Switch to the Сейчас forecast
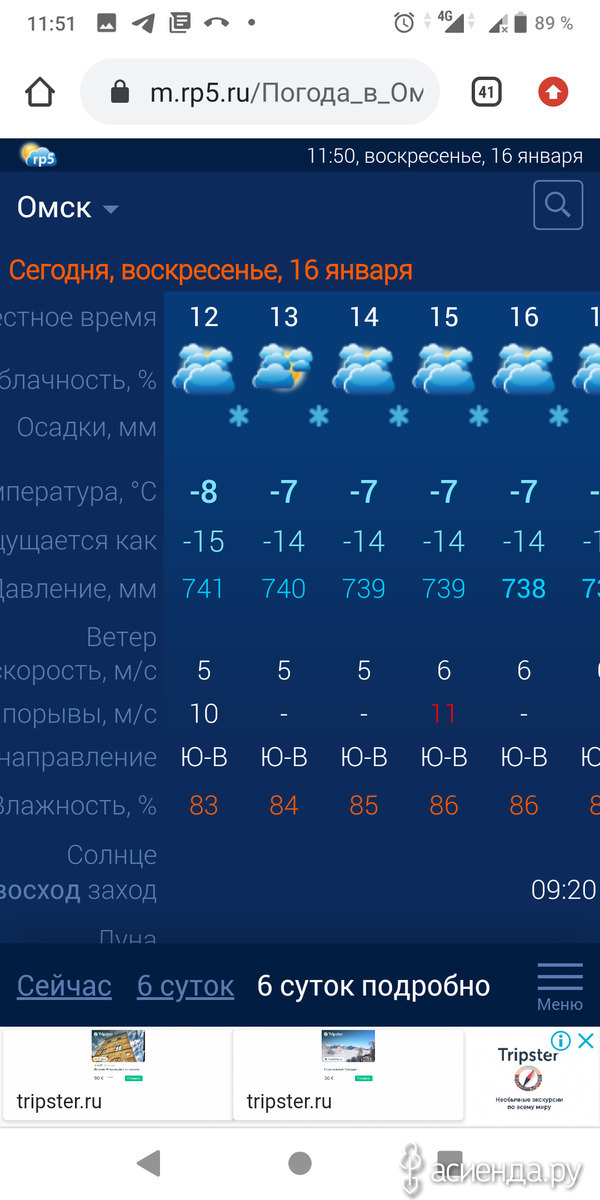 [64, 986]
